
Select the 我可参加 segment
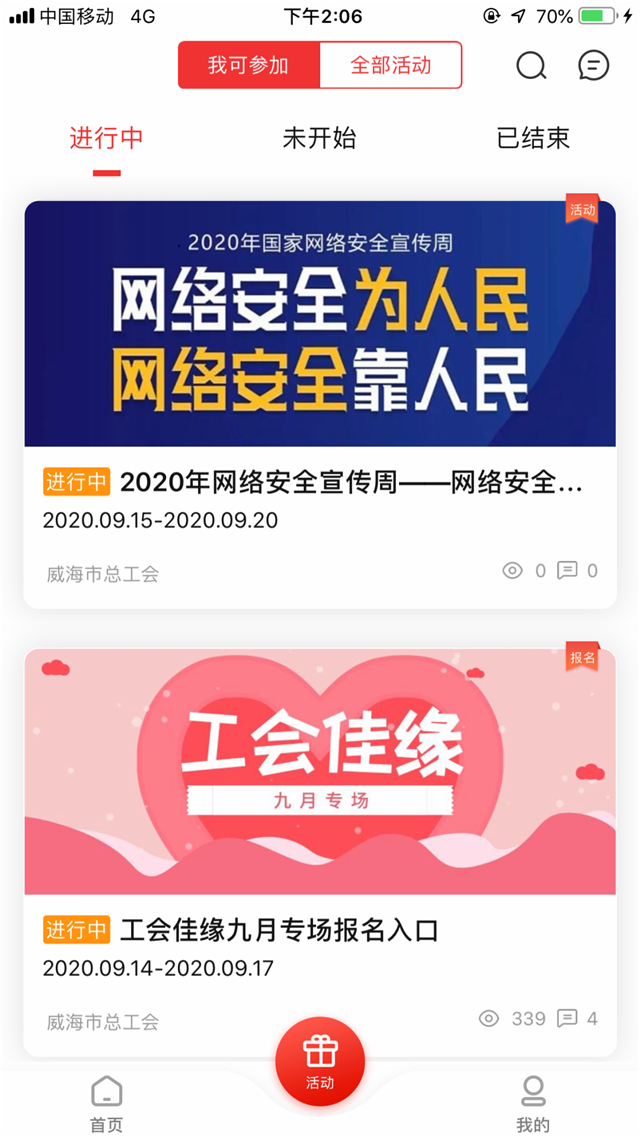pos(249,66)
